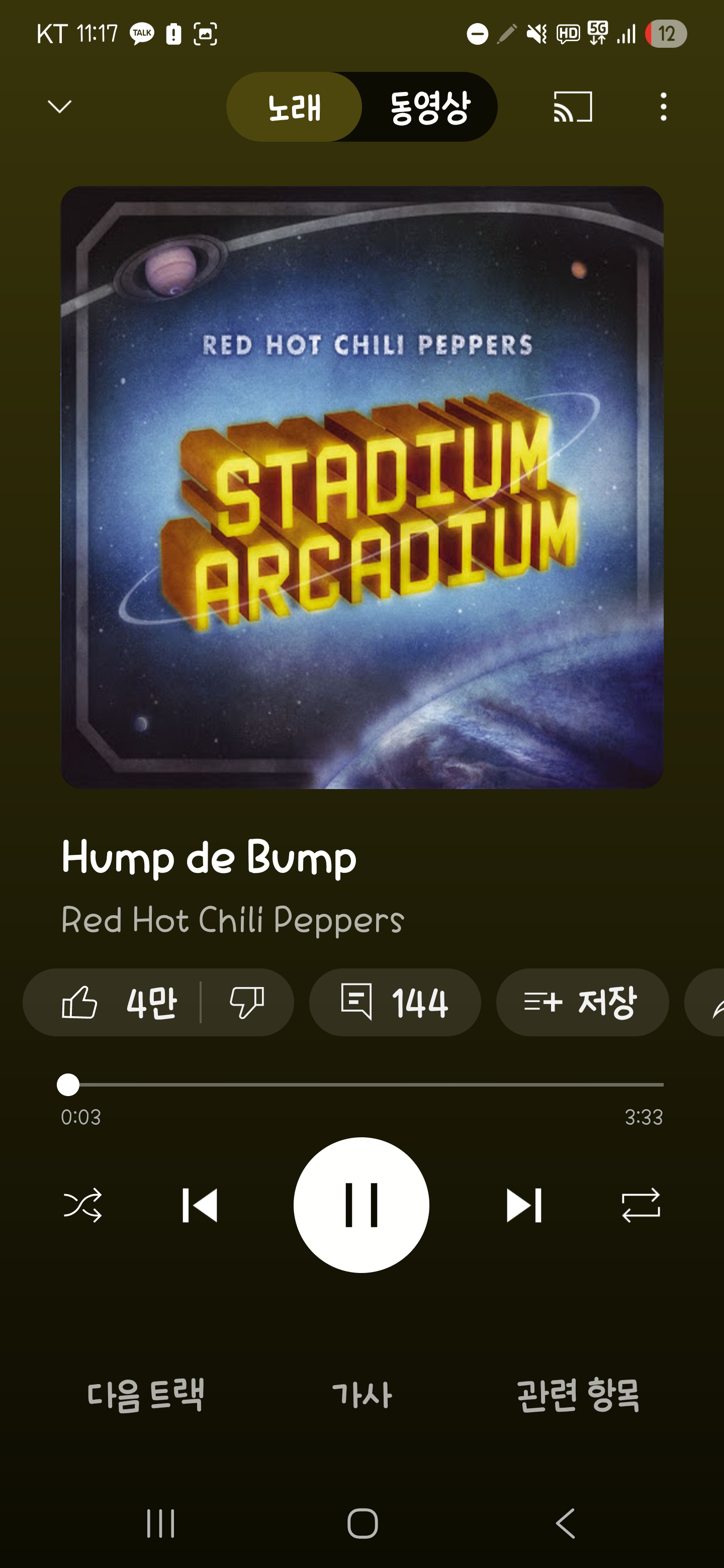724x1568 pixels.
Task: Collapse the player with the down chevron
Action: (60, 107)
